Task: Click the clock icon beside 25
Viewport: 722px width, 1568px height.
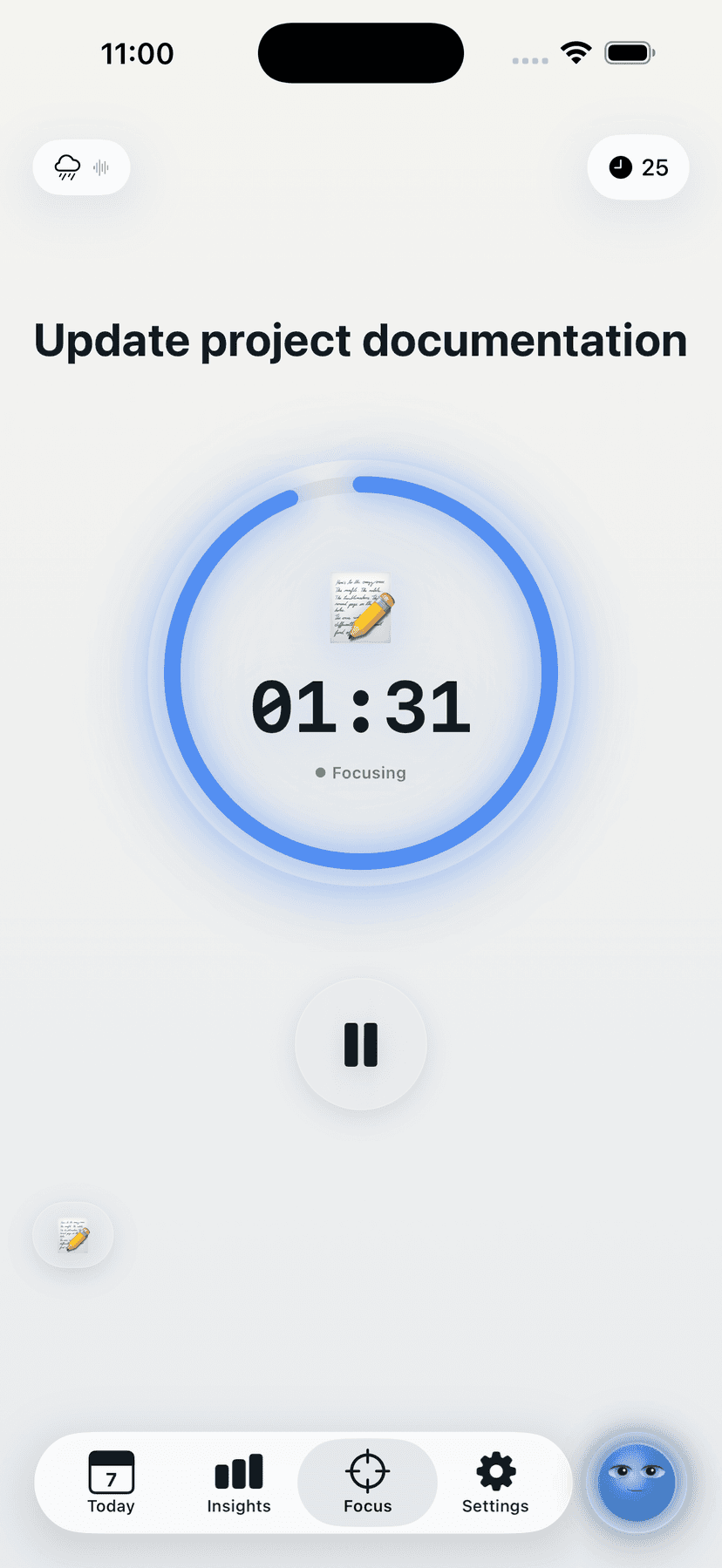Action: pyautogui.click(x=619, y=167)
